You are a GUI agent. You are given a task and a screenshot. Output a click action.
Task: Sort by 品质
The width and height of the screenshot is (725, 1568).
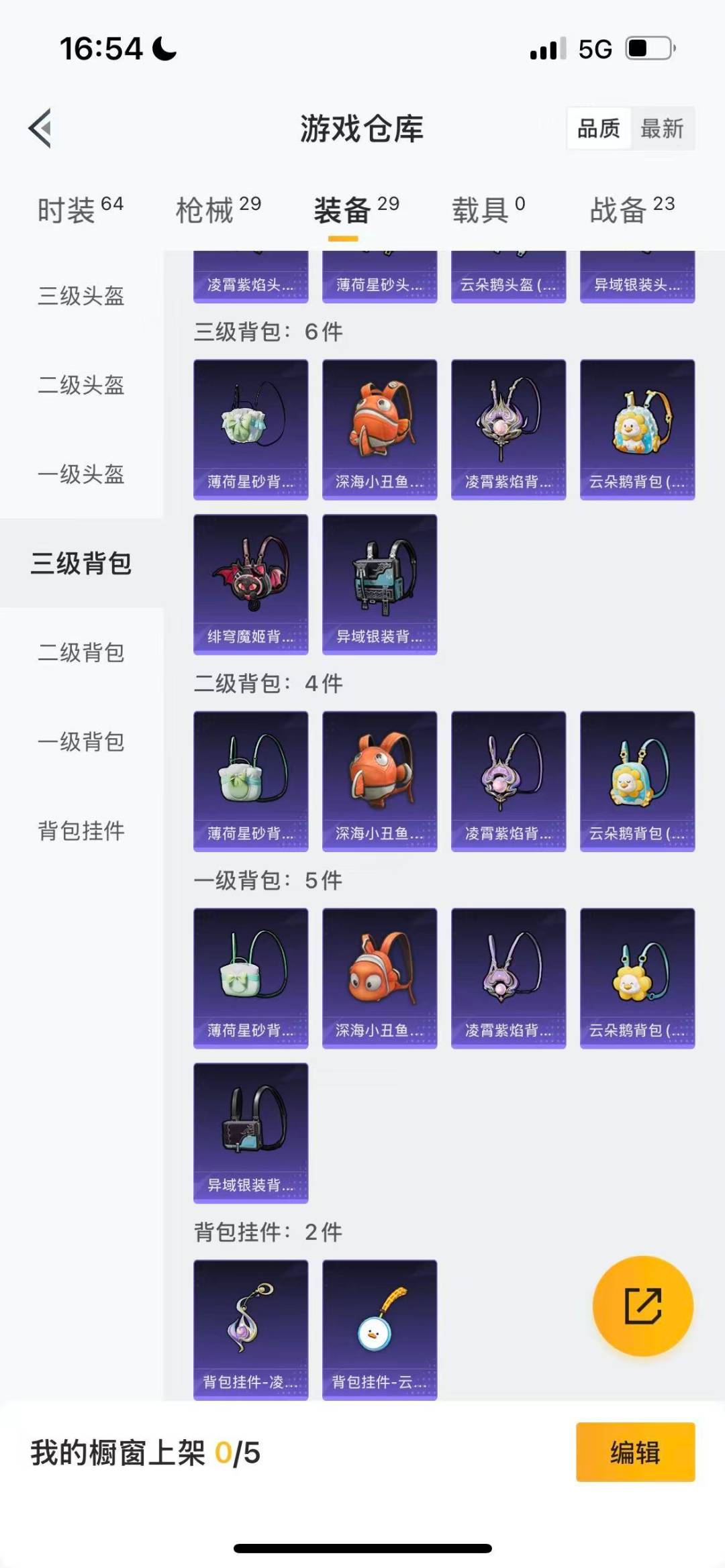(598, 128)
